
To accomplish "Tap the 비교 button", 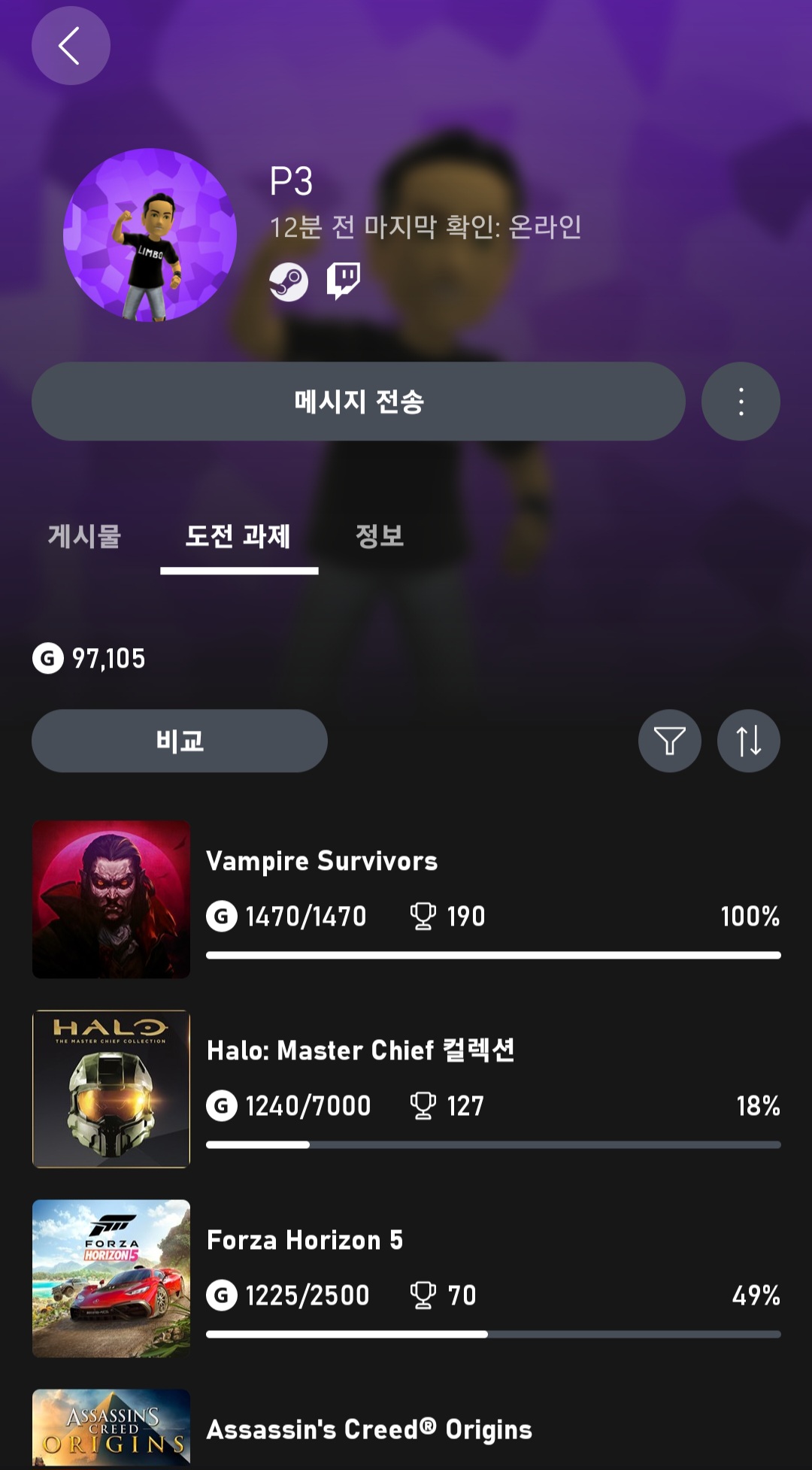I will [180, 741].
